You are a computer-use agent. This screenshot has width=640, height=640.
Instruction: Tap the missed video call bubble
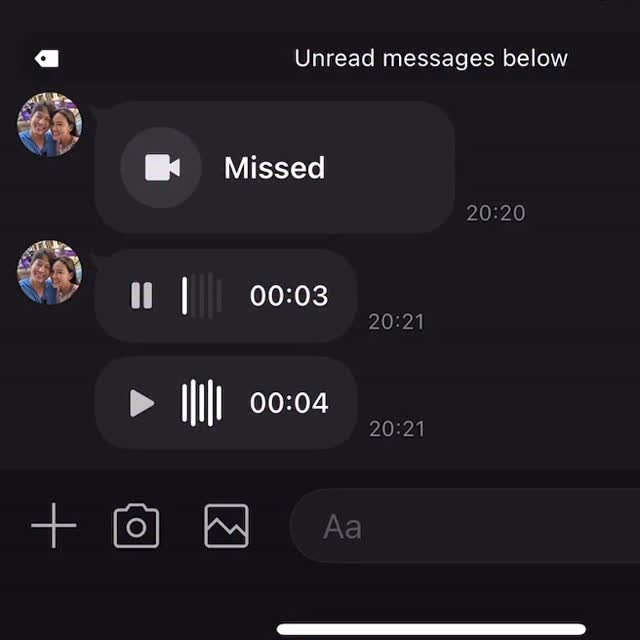(274, 168)
